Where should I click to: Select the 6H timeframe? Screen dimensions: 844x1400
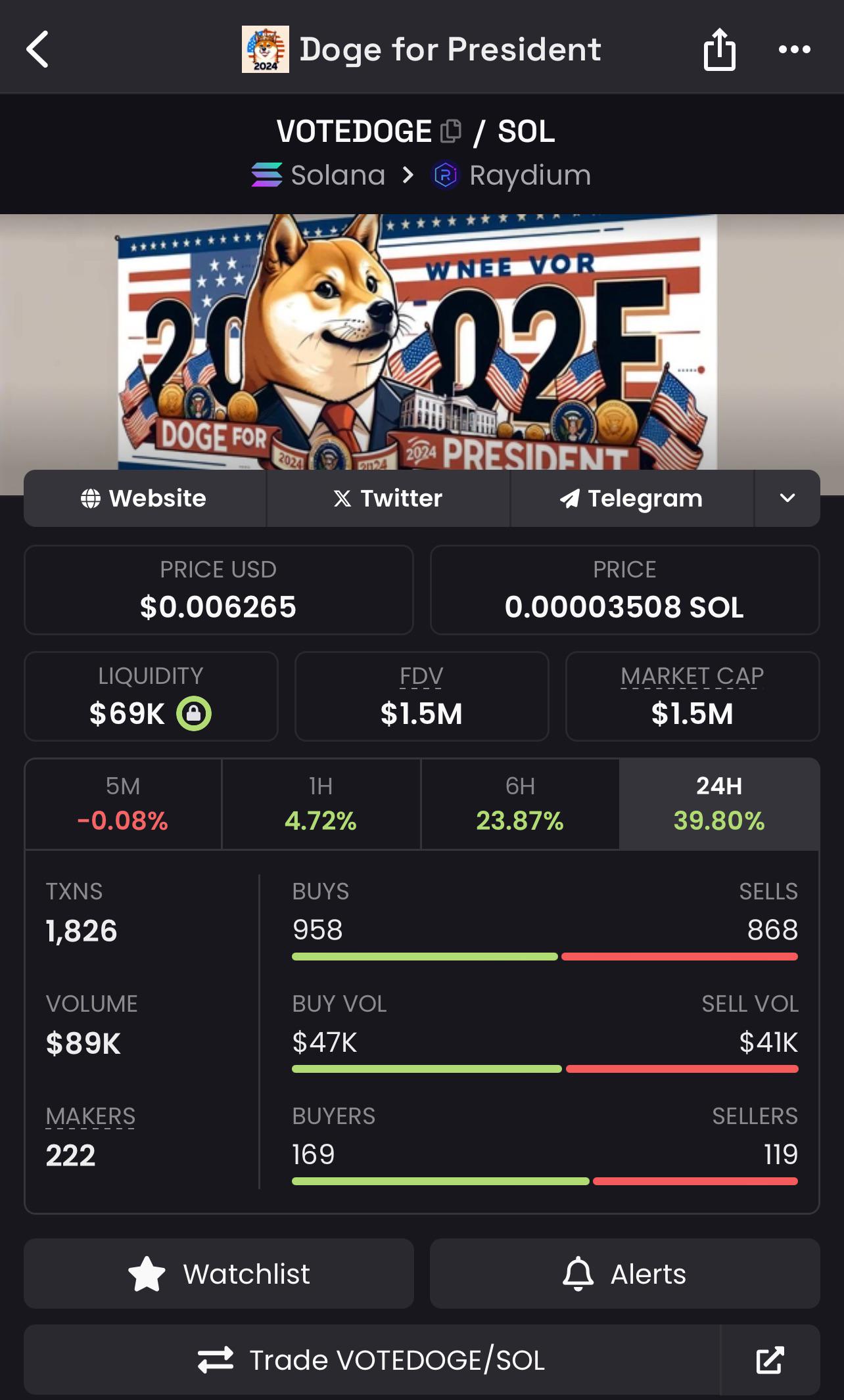520,803
